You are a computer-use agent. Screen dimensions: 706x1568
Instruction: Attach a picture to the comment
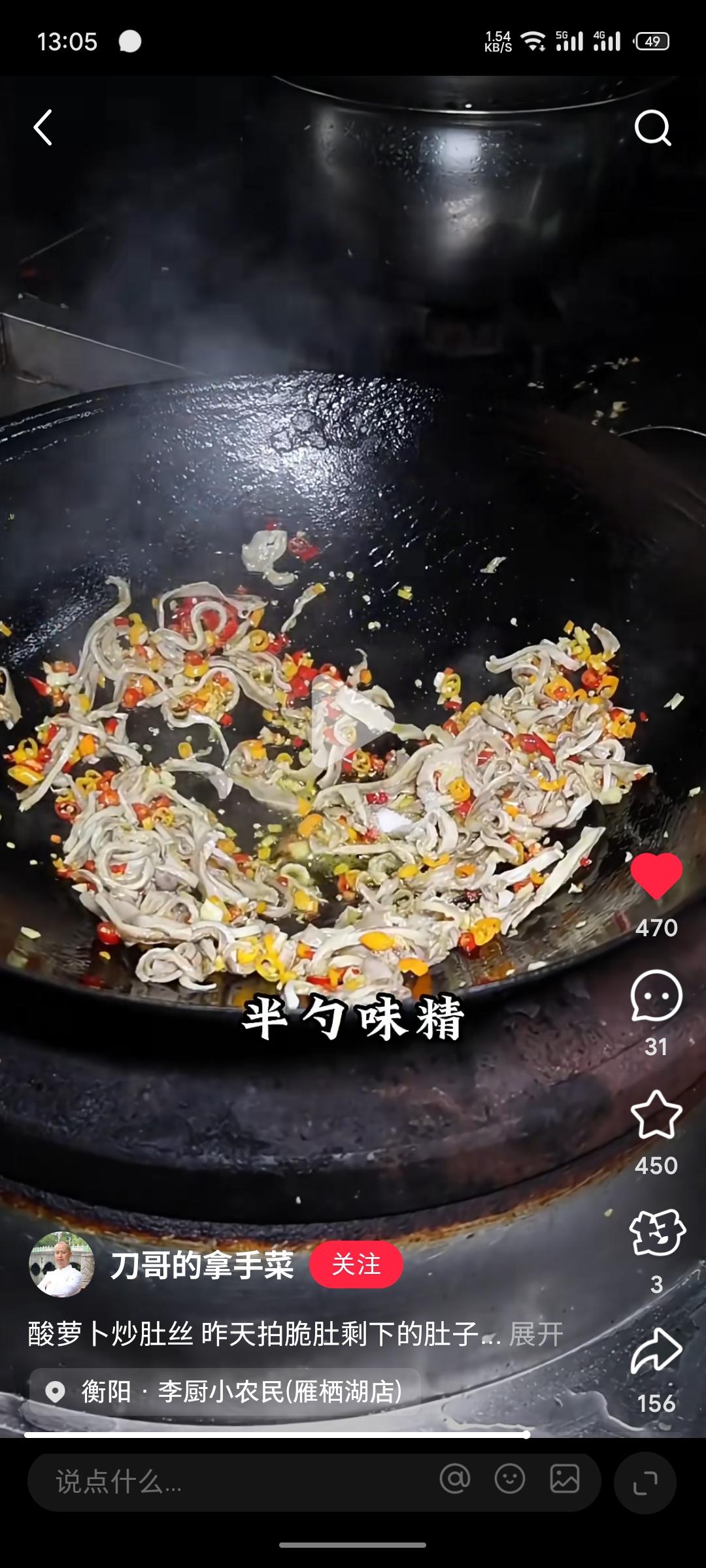(x=564, y=1478)
